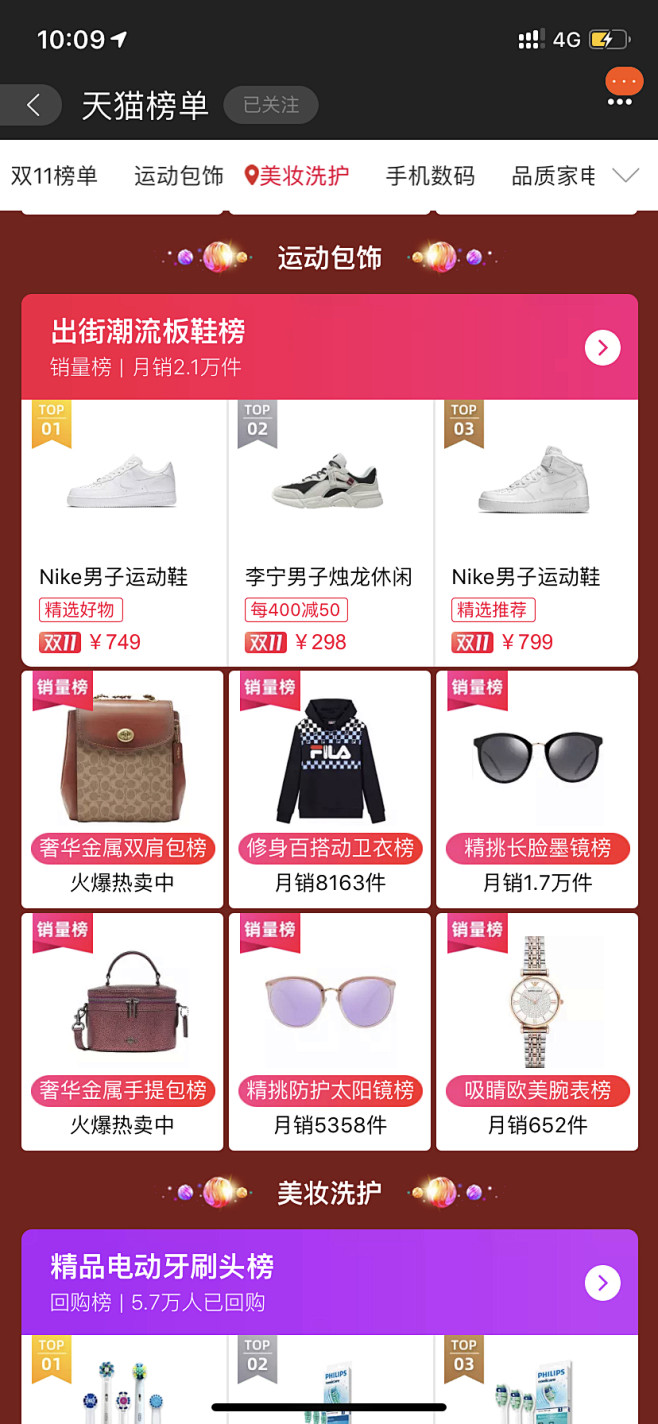This screenshot has height=1424, width=658.
Task: Switch to the 运动包饰 tab
Action: pos(179,176)
